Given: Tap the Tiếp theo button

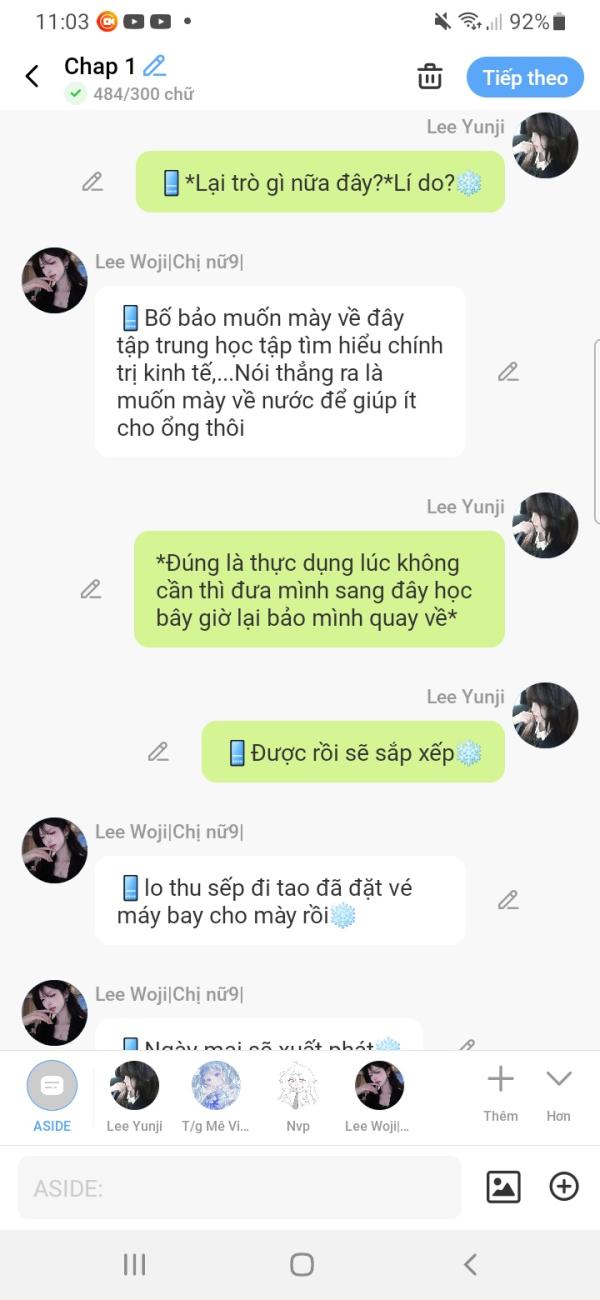Looking at the screenshot, I should pos(525,77).
